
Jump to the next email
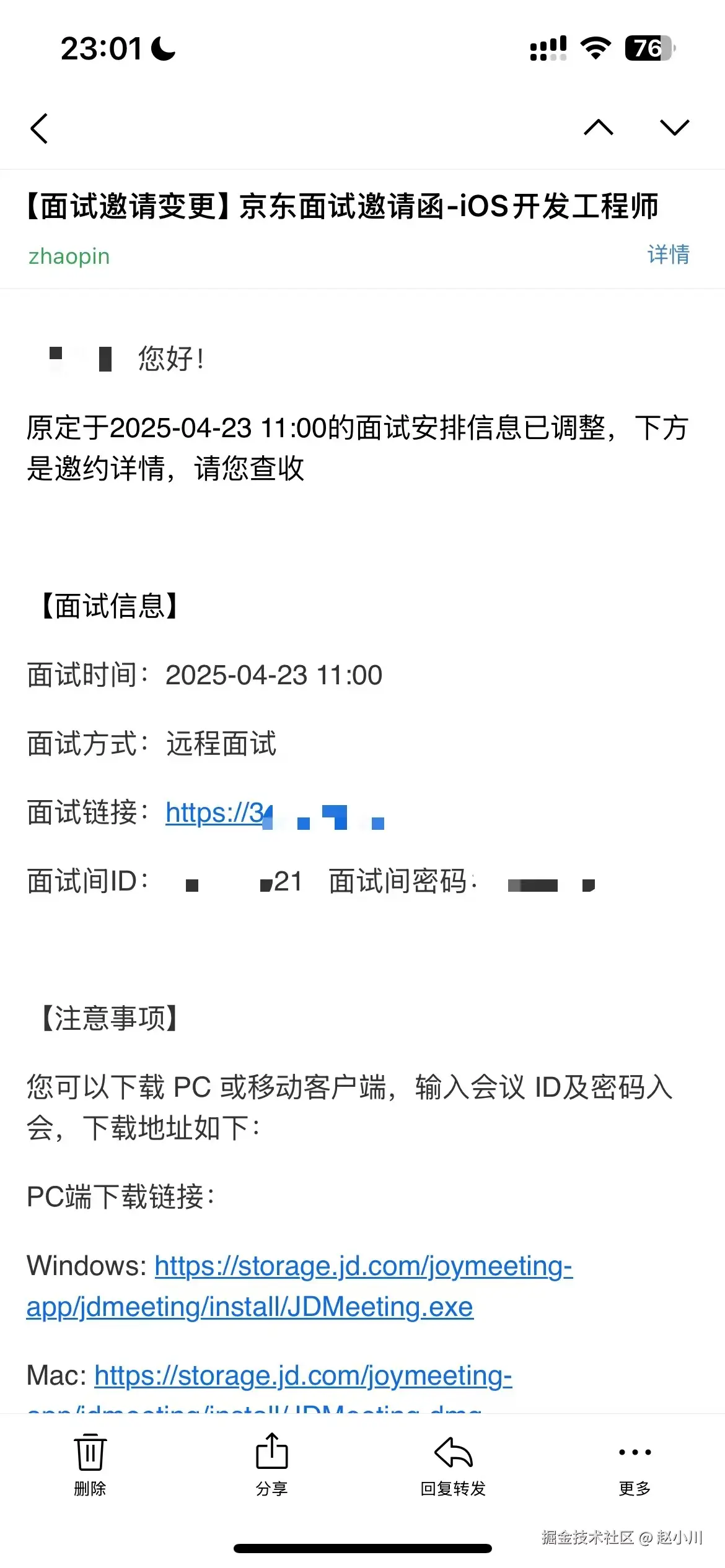(675, 128)
